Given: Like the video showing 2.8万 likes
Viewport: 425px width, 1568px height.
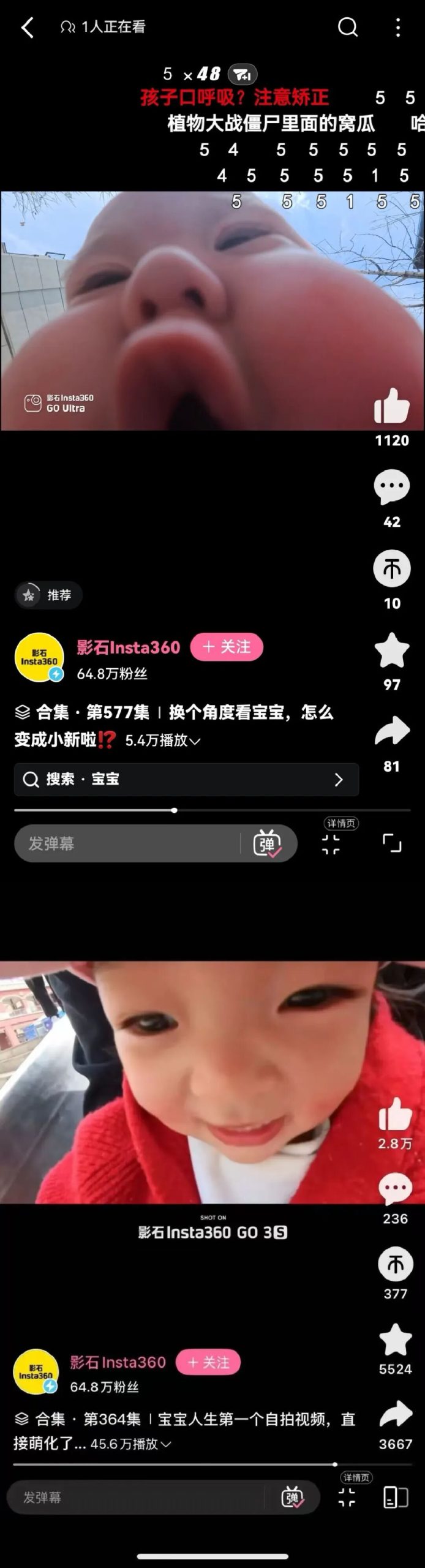Looking at the screenshot, I should pyautogui.click(x=395, y=1115).
